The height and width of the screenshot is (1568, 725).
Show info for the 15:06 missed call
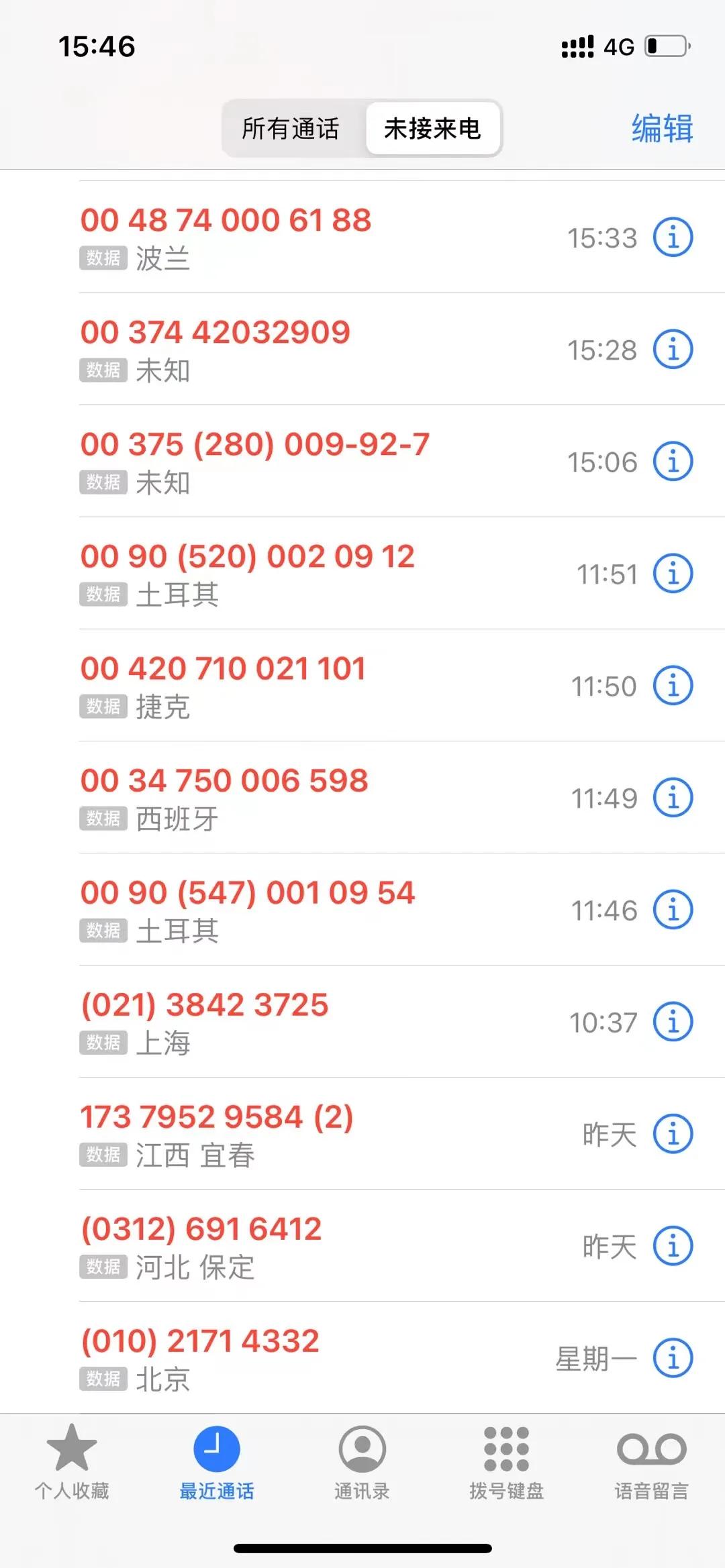pos(673,462)
